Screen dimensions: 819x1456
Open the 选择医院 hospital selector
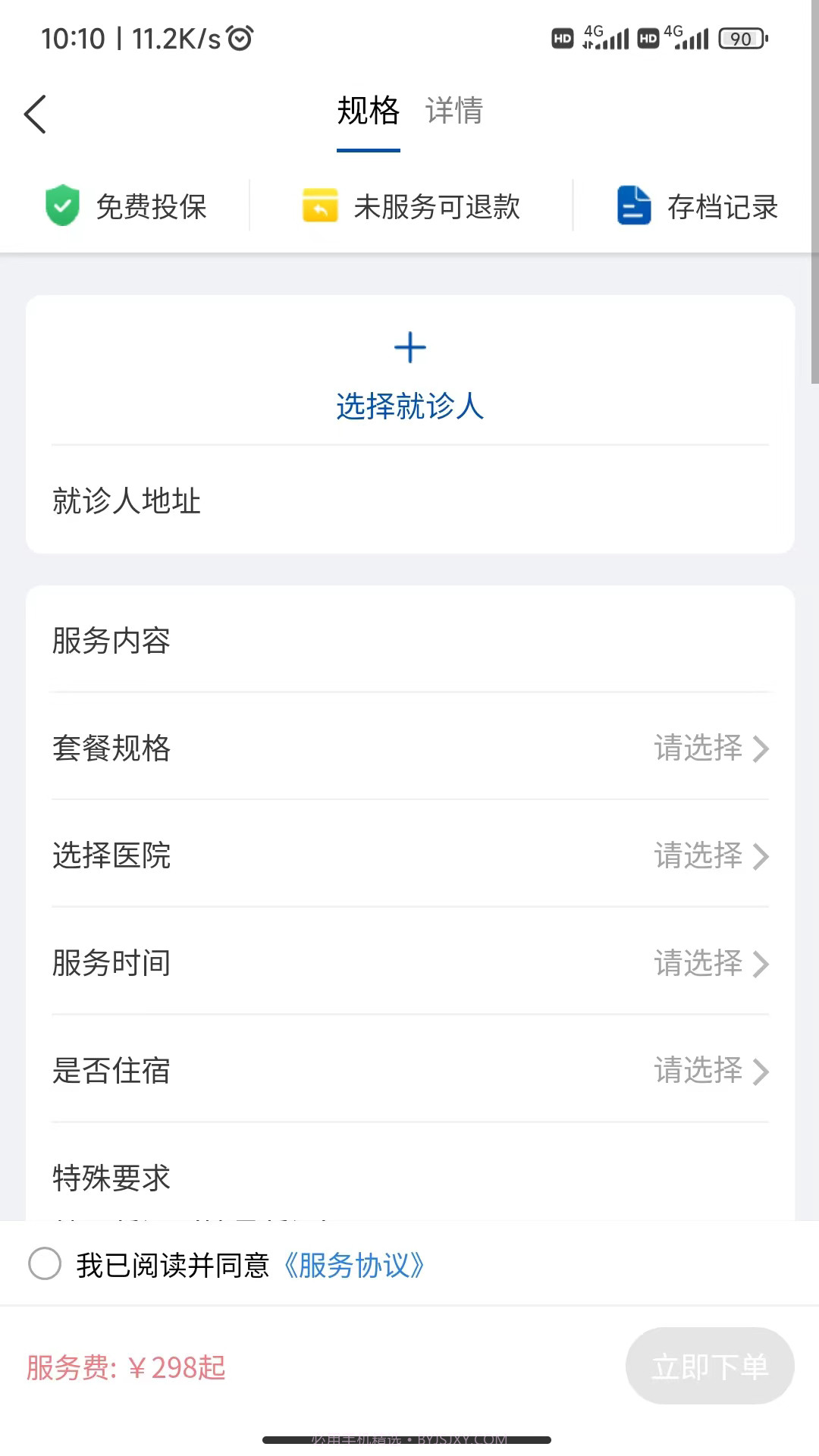pos(409,856)
